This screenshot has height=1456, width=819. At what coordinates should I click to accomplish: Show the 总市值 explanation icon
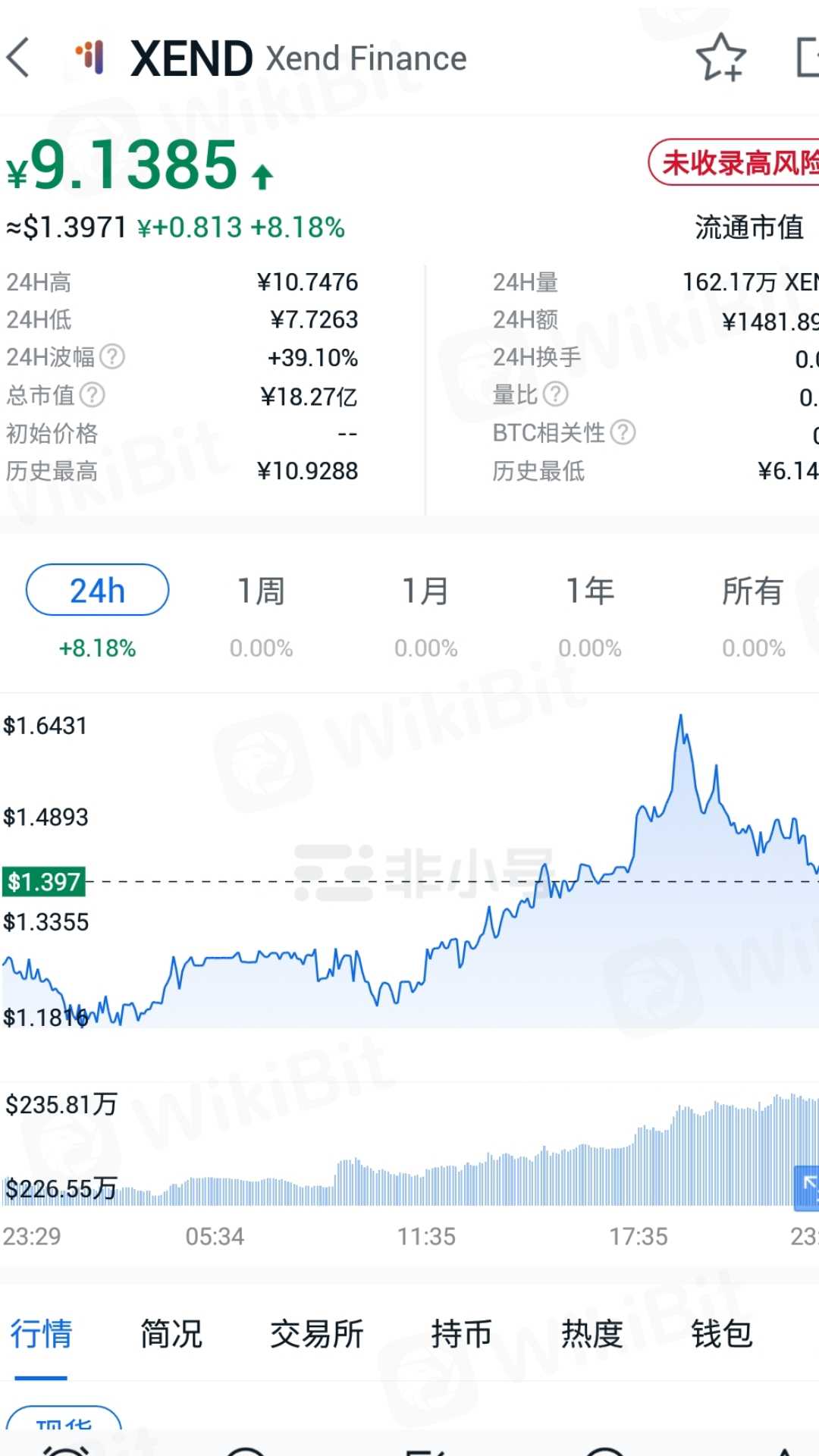pos(93,394)
